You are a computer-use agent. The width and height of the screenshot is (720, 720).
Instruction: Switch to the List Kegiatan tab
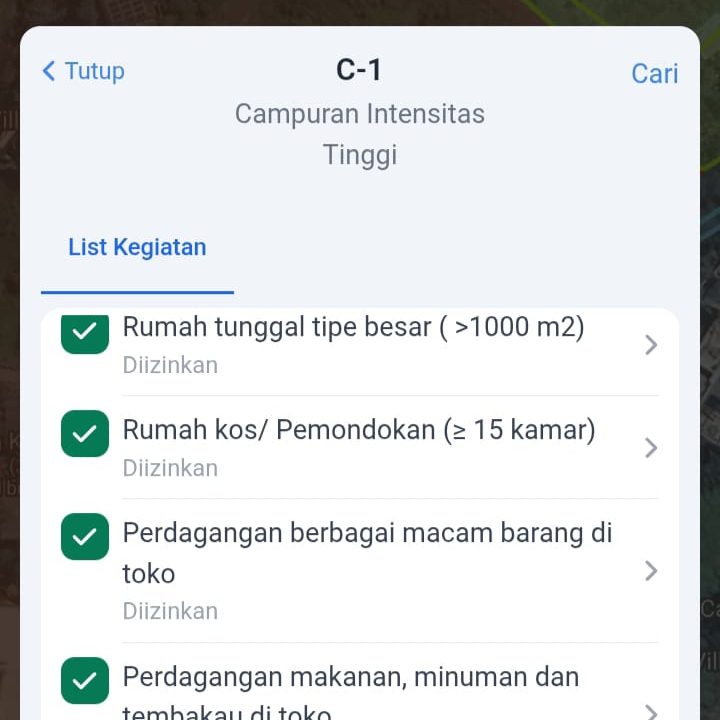[x=137, y=247]
